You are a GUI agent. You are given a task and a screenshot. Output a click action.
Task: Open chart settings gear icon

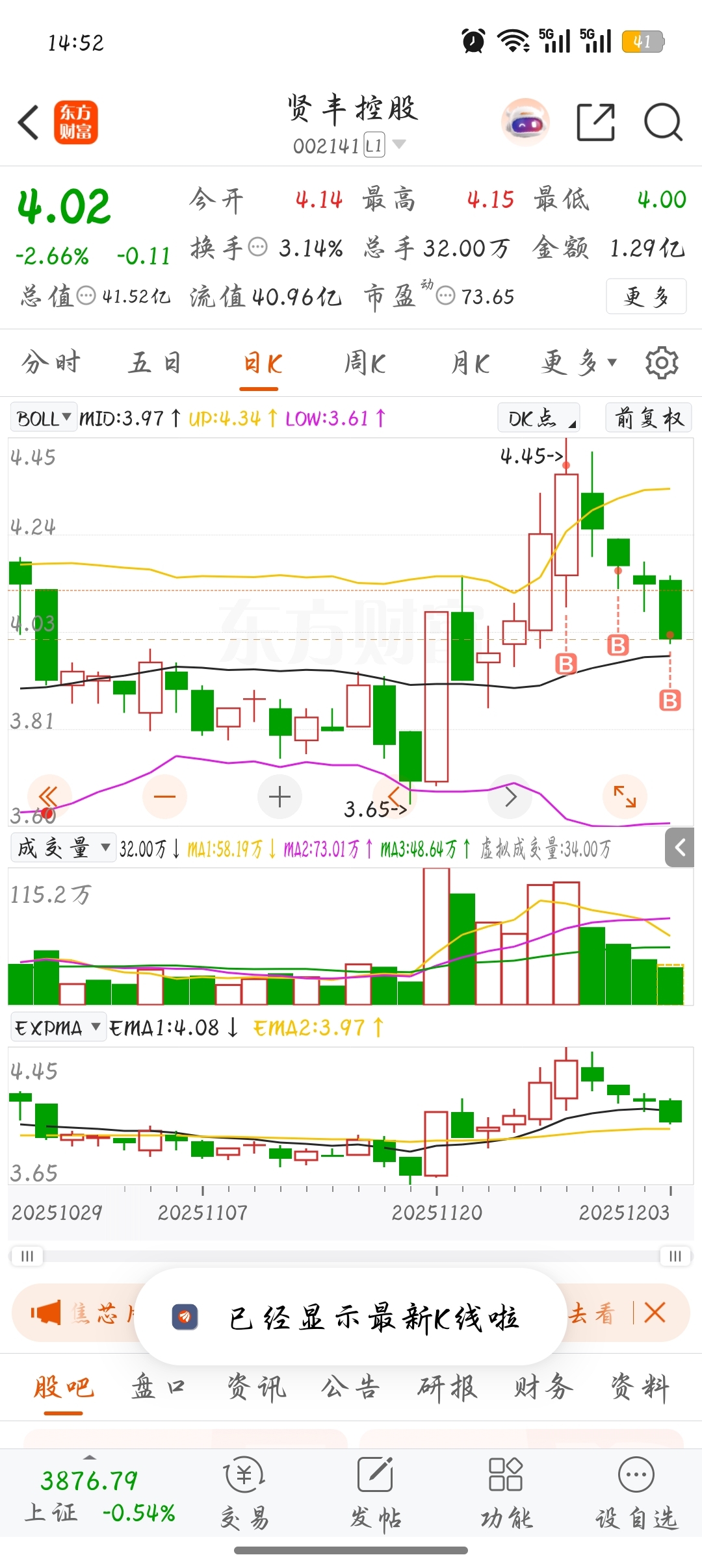[662, 362]
